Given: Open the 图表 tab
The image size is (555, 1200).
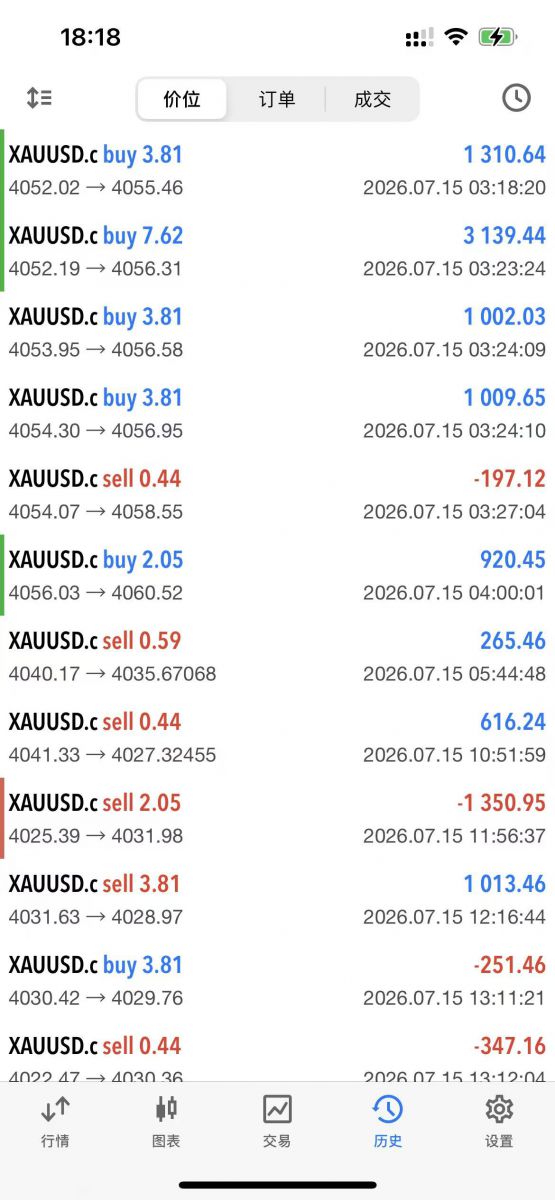Looking at the screenshot, I should pos(166,1121).
